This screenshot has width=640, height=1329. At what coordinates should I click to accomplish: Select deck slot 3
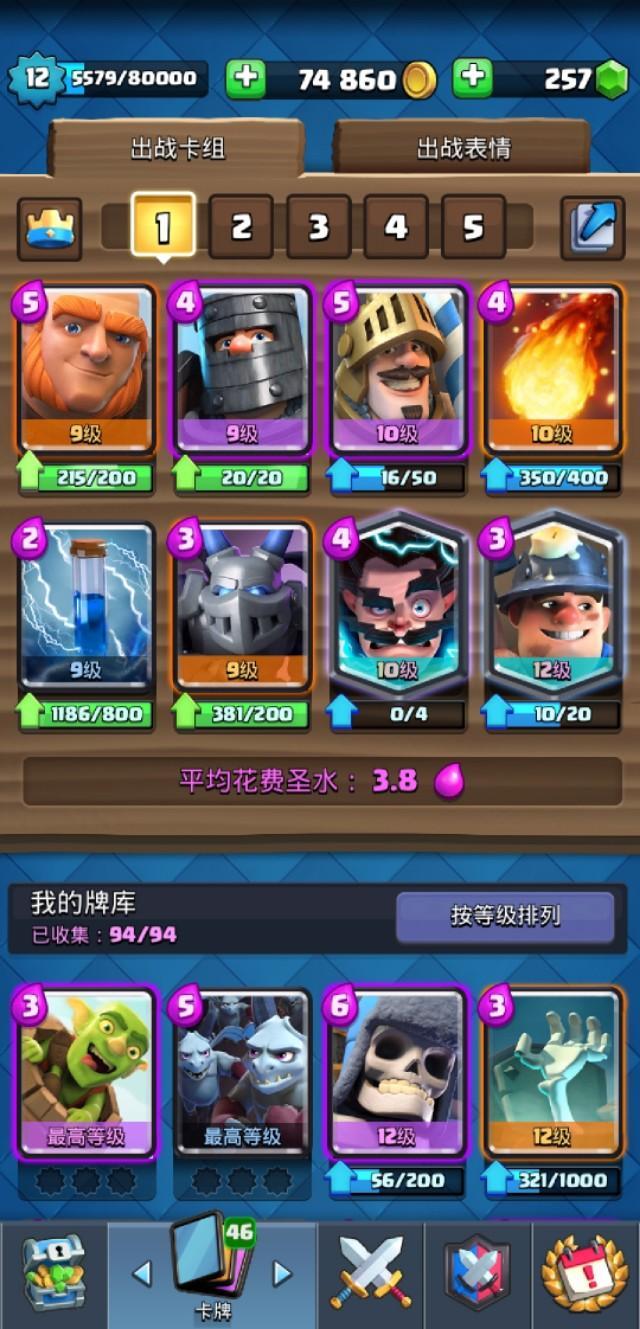[318, 227]
